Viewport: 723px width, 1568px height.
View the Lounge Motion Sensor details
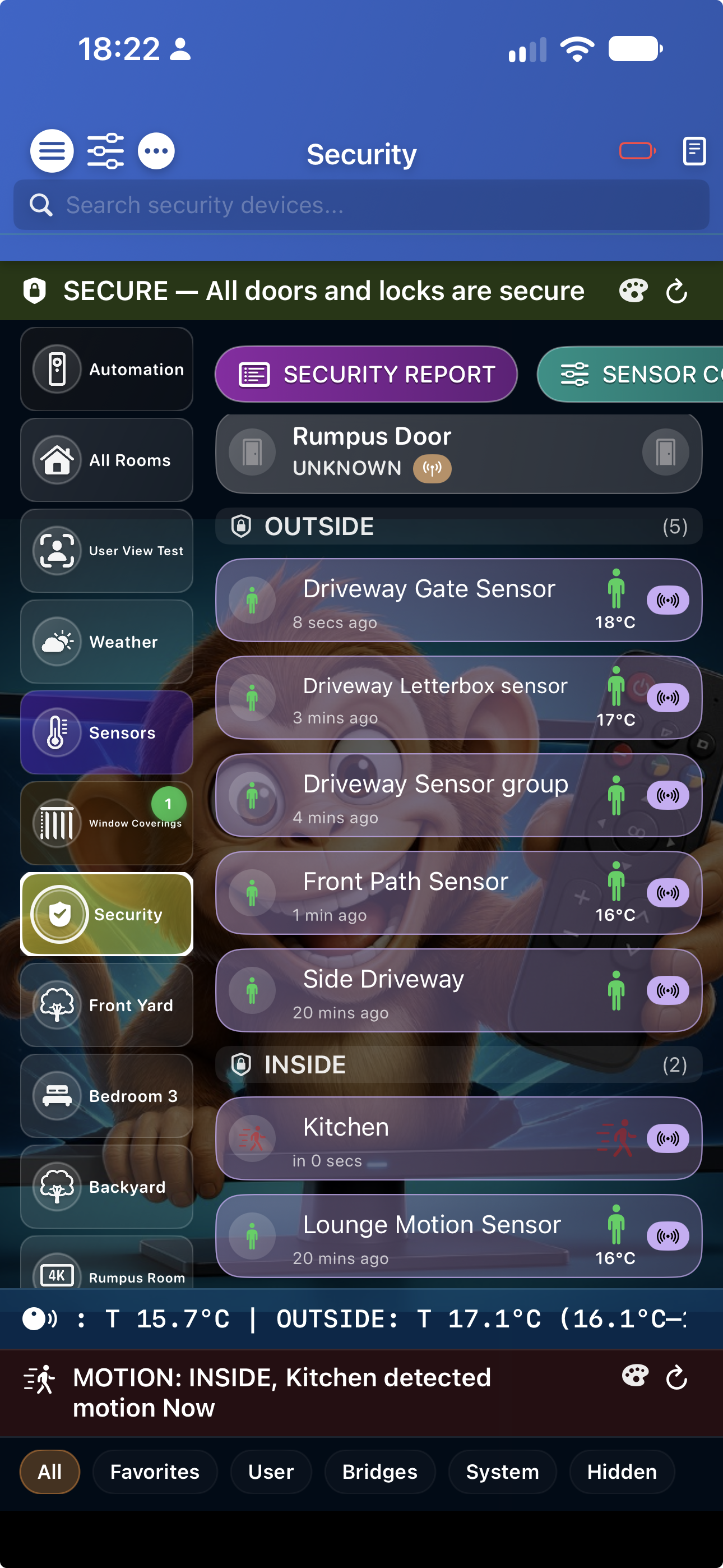459,1236
